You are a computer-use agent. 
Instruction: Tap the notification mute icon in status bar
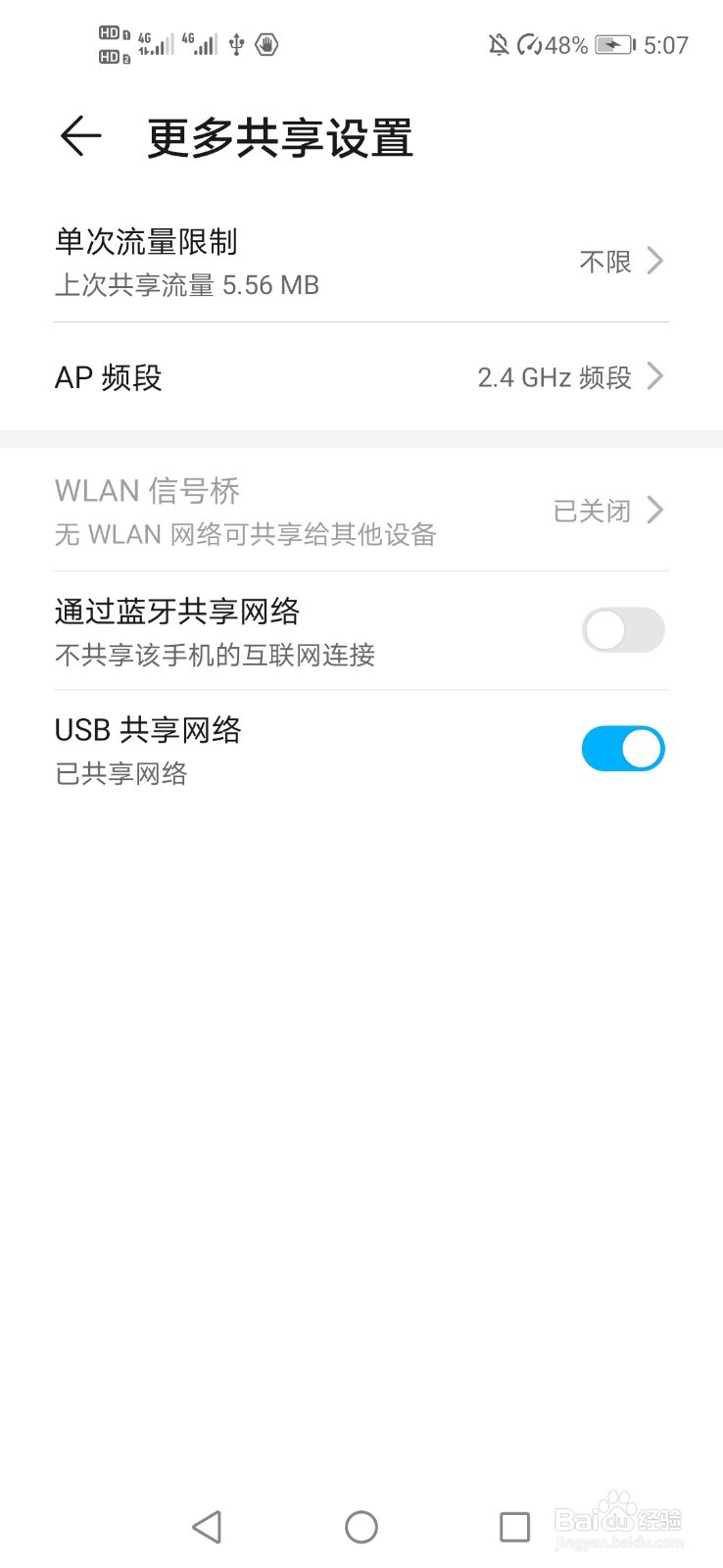(498, 43)
